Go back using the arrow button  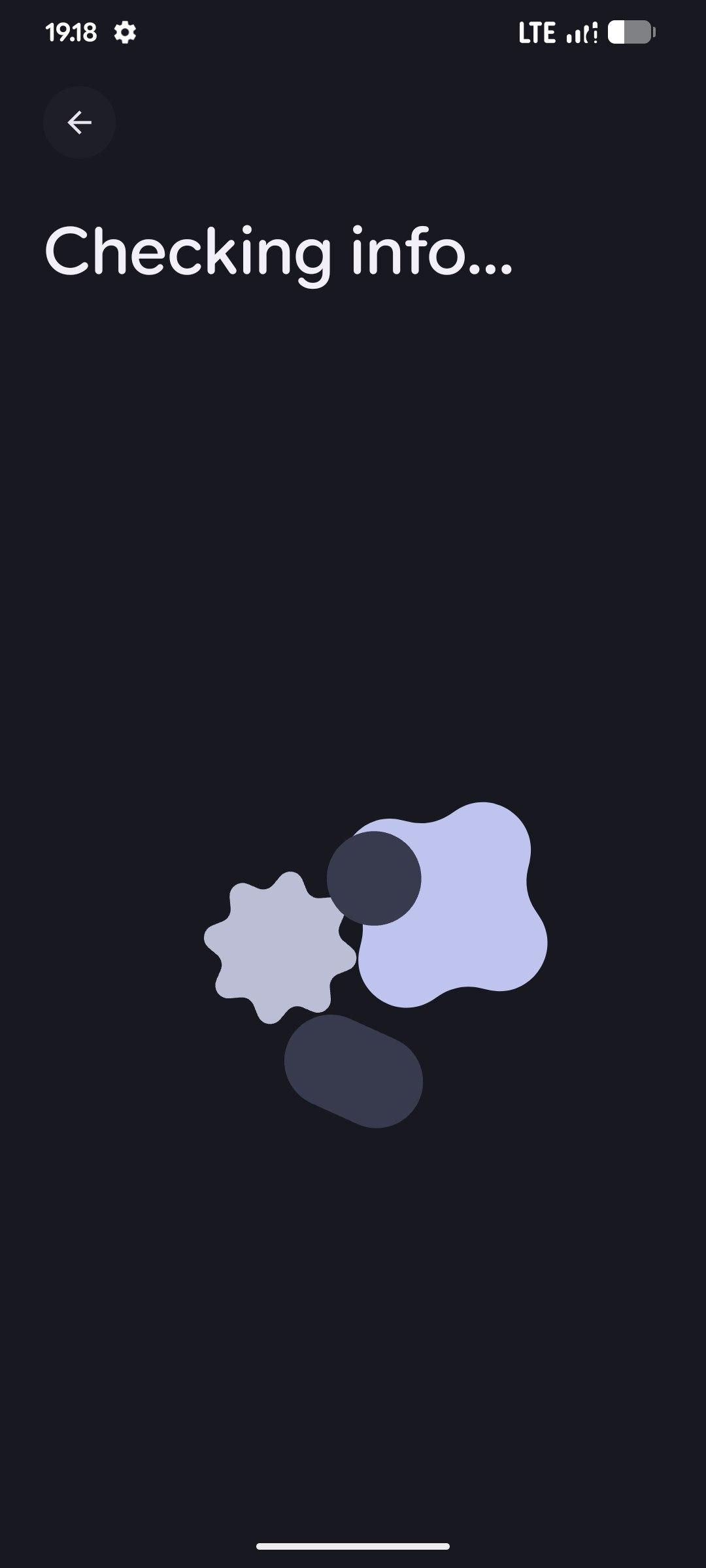click(x=79, y=123)
